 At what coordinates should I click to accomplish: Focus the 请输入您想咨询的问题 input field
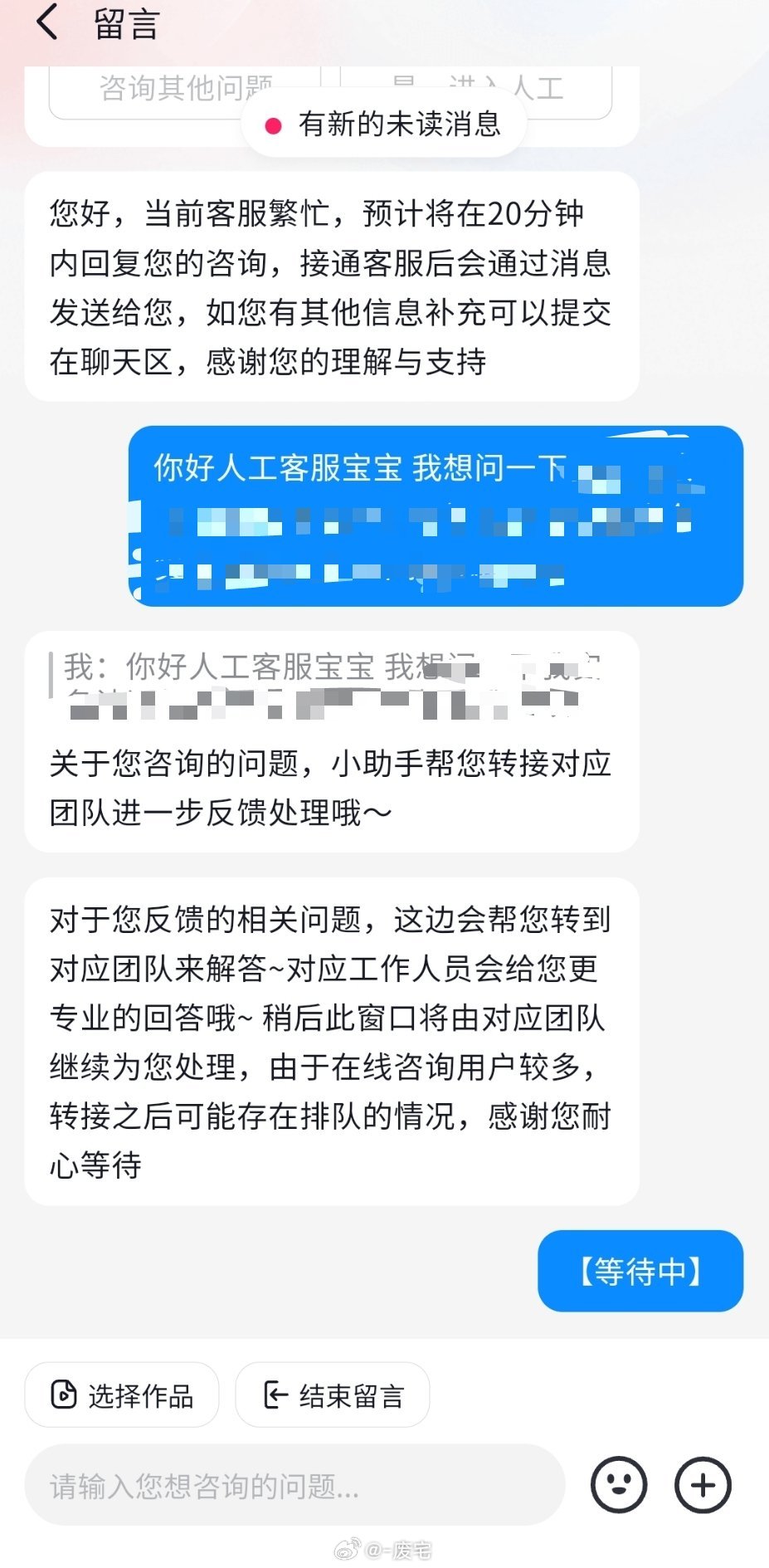294,1486
